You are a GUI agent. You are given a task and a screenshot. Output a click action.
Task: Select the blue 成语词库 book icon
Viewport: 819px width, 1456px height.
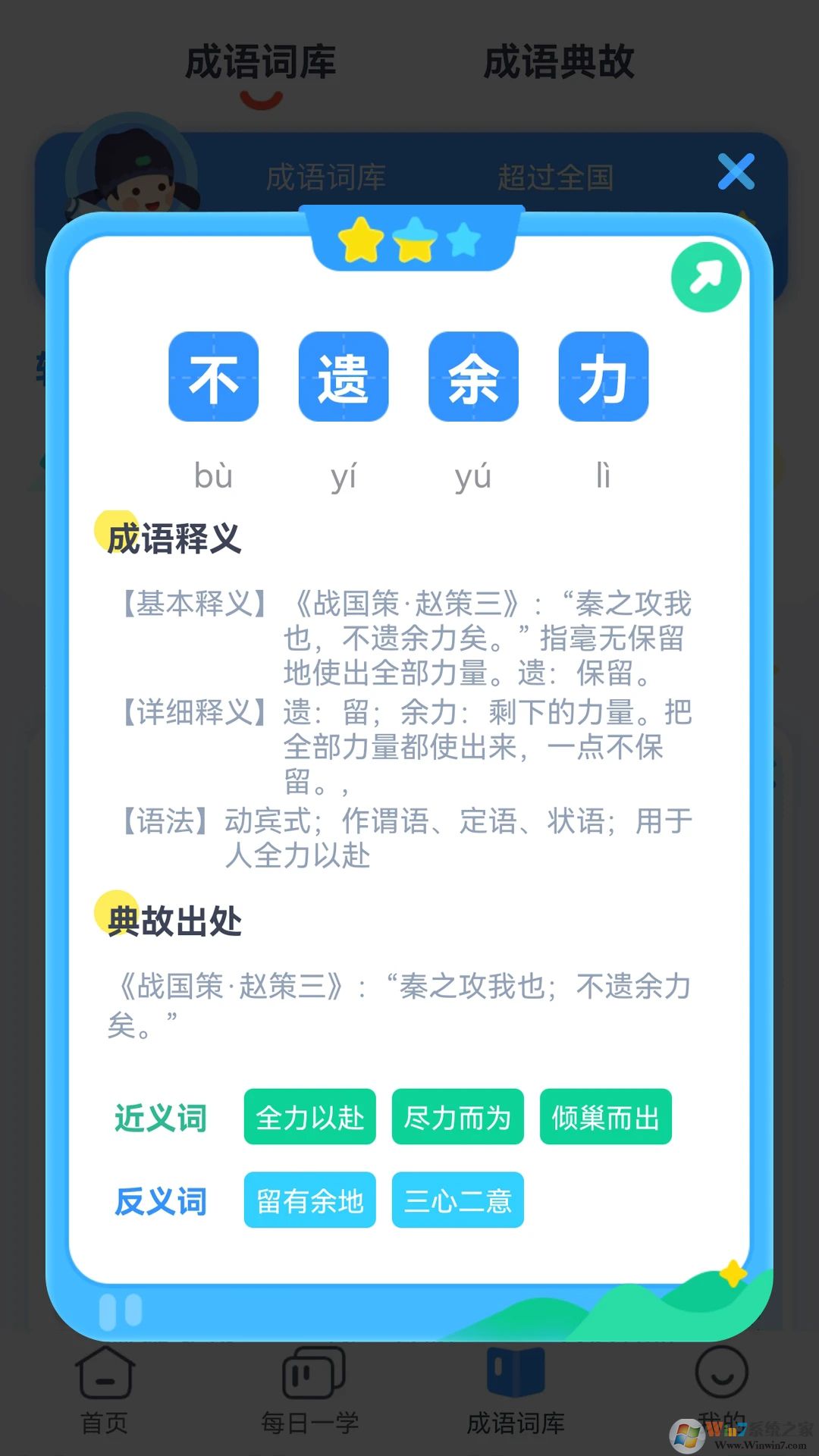514,1376
